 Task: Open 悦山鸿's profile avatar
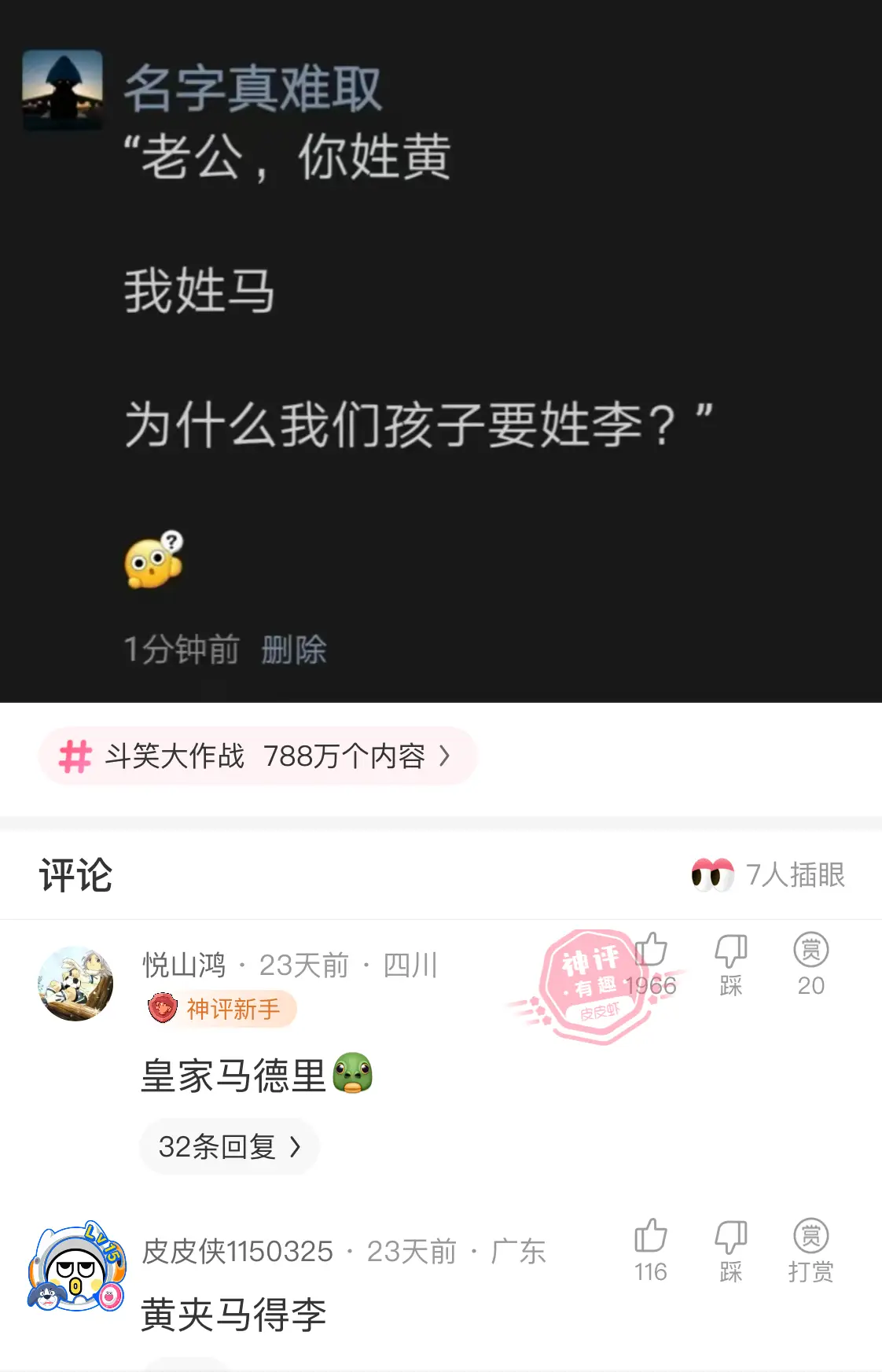pyautogui.click(x=75, y=984)
